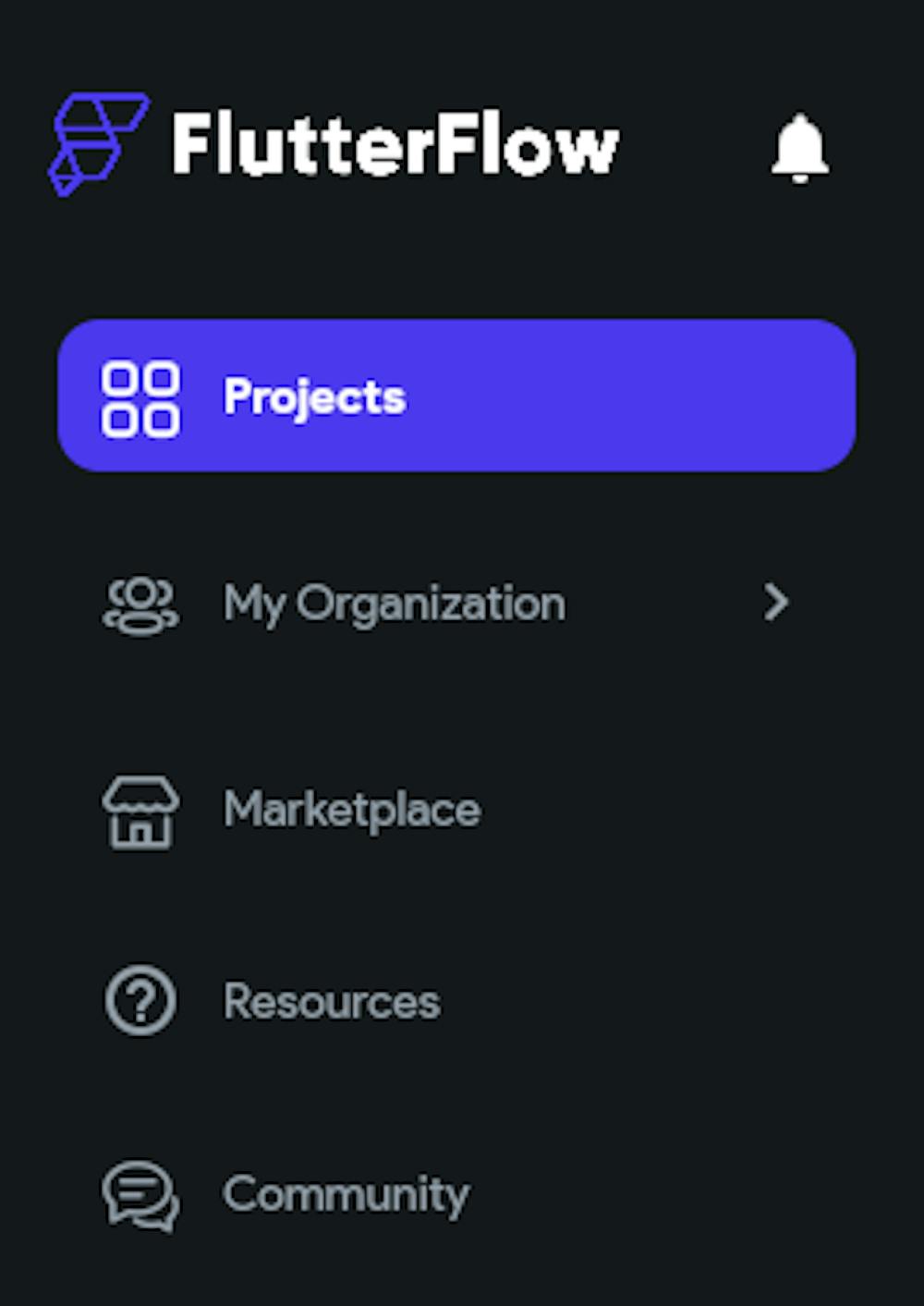Screen dimensions: 924x1306
Task: Expand the My Organization menu
Action: click(x=776, y=603)
